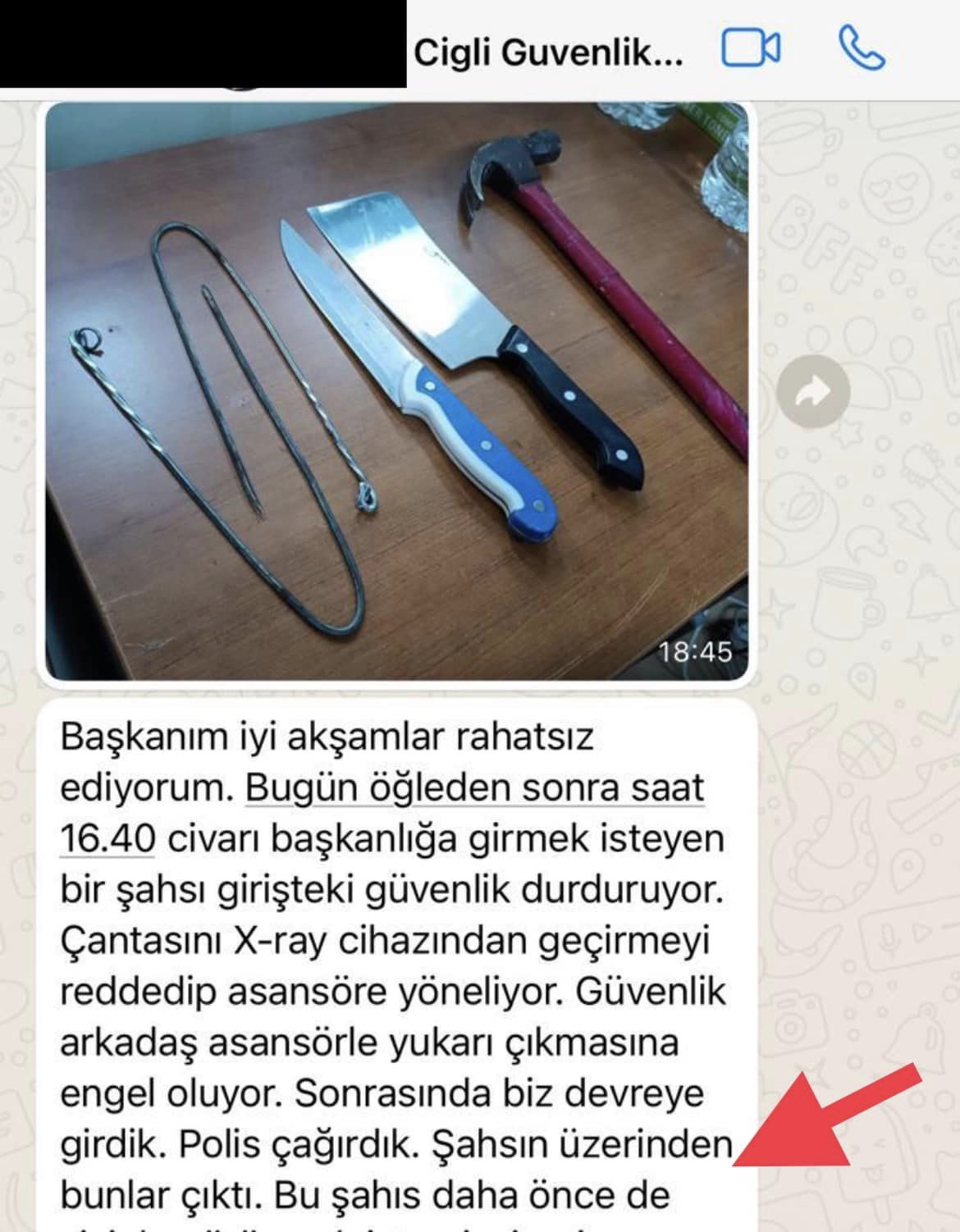Viewport: 960px width, 1232px height.
Task: Forward the photo message
Action: click(812, 395)
